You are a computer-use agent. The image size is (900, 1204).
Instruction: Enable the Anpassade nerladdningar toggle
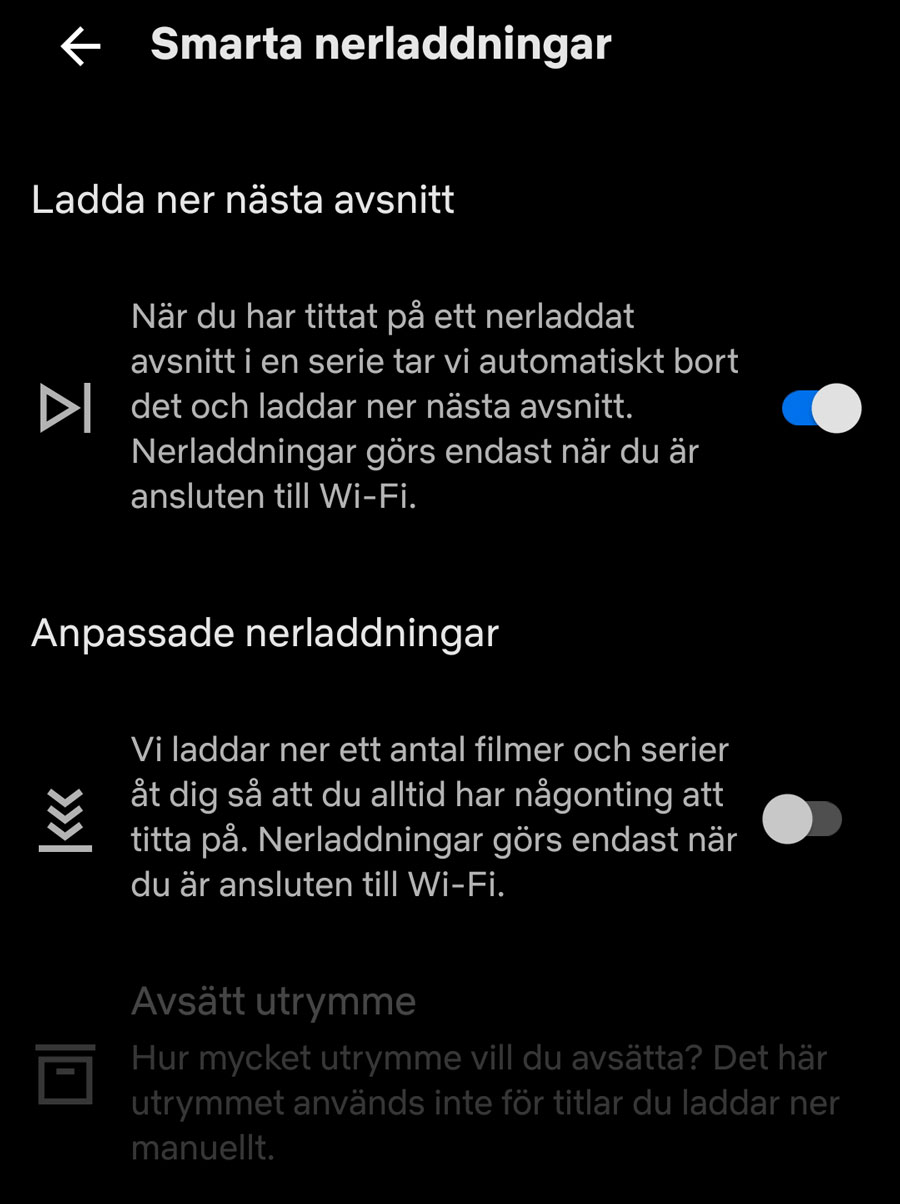(x=800, y=820)
